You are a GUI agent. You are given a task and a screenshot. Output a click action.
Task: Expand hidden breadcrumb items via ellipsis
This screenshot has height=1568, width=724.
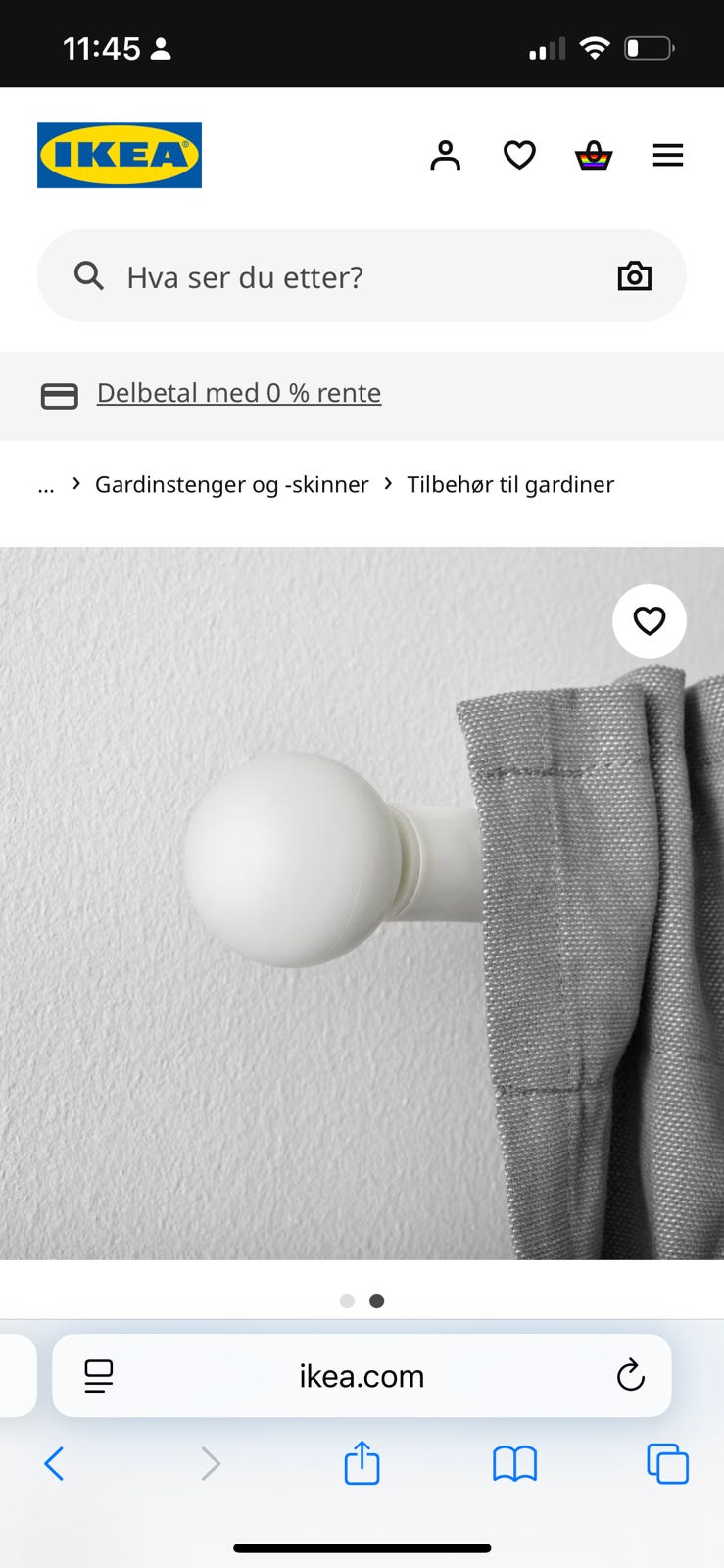45,484
